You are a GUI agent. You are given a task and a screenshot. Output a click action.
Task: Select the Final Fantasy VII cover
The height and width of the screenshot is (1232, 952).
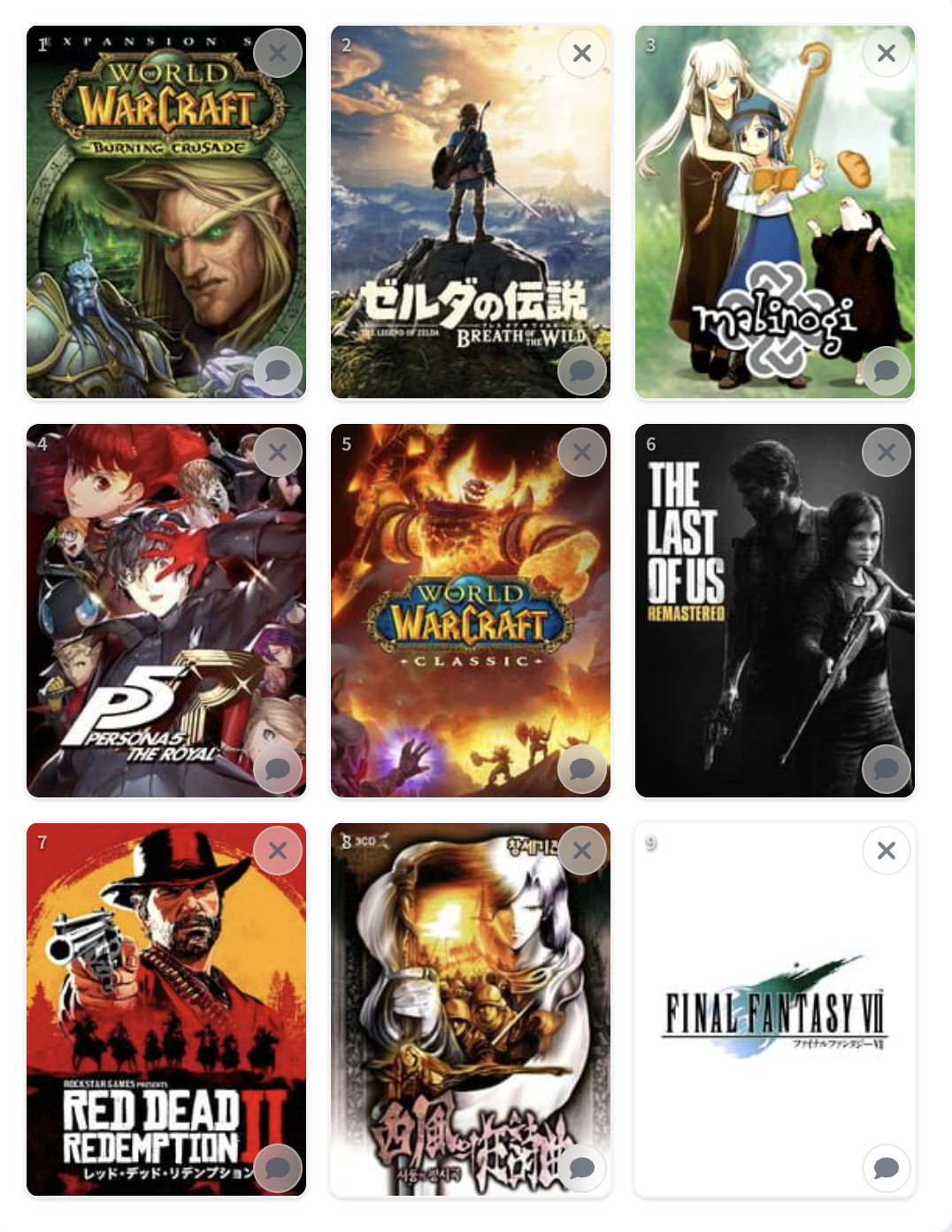[x=775, y=1009]
